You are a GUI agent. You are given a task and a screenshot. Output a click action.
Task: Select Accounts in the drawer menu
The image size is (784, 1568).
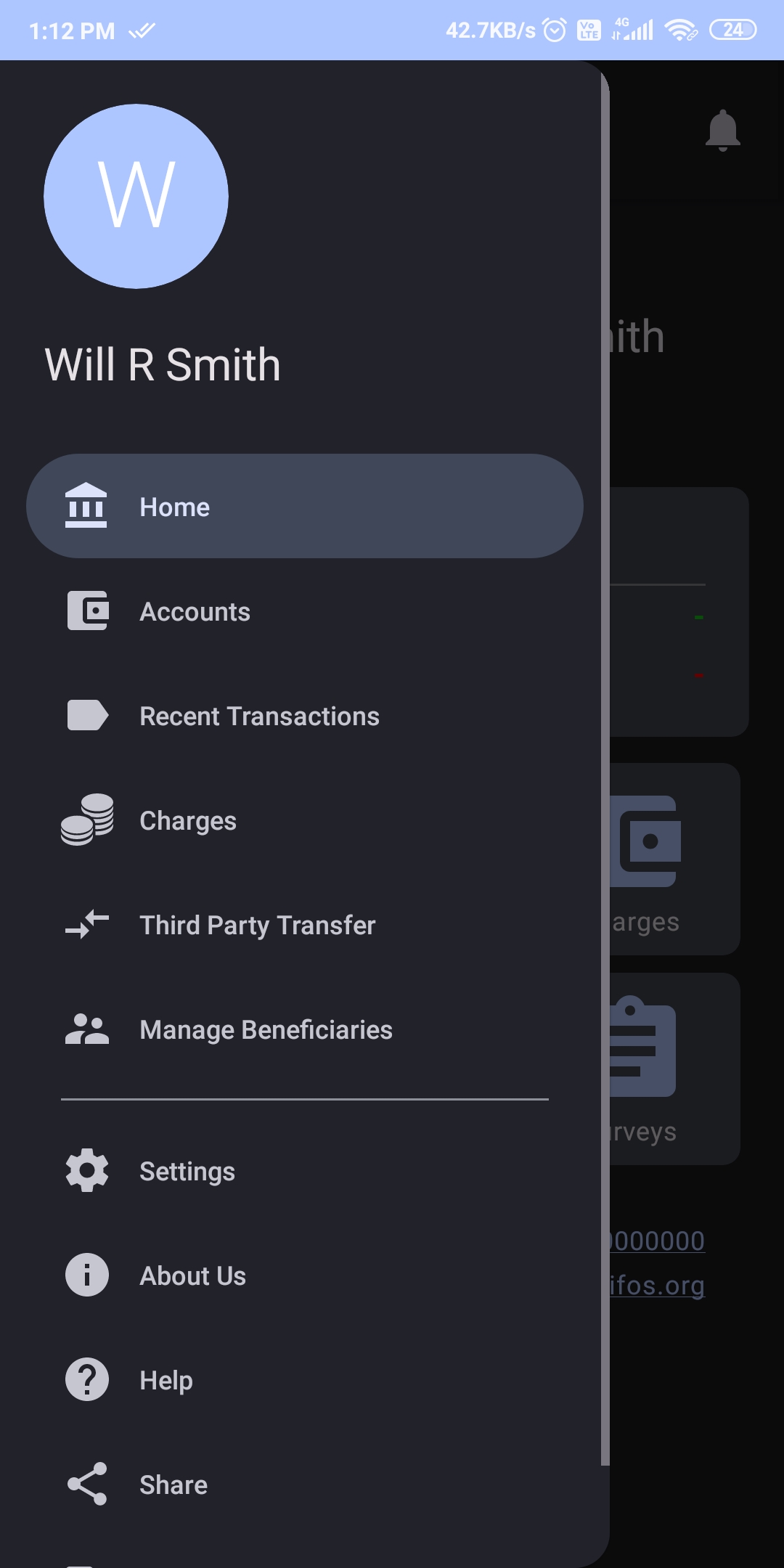[195, 611]
